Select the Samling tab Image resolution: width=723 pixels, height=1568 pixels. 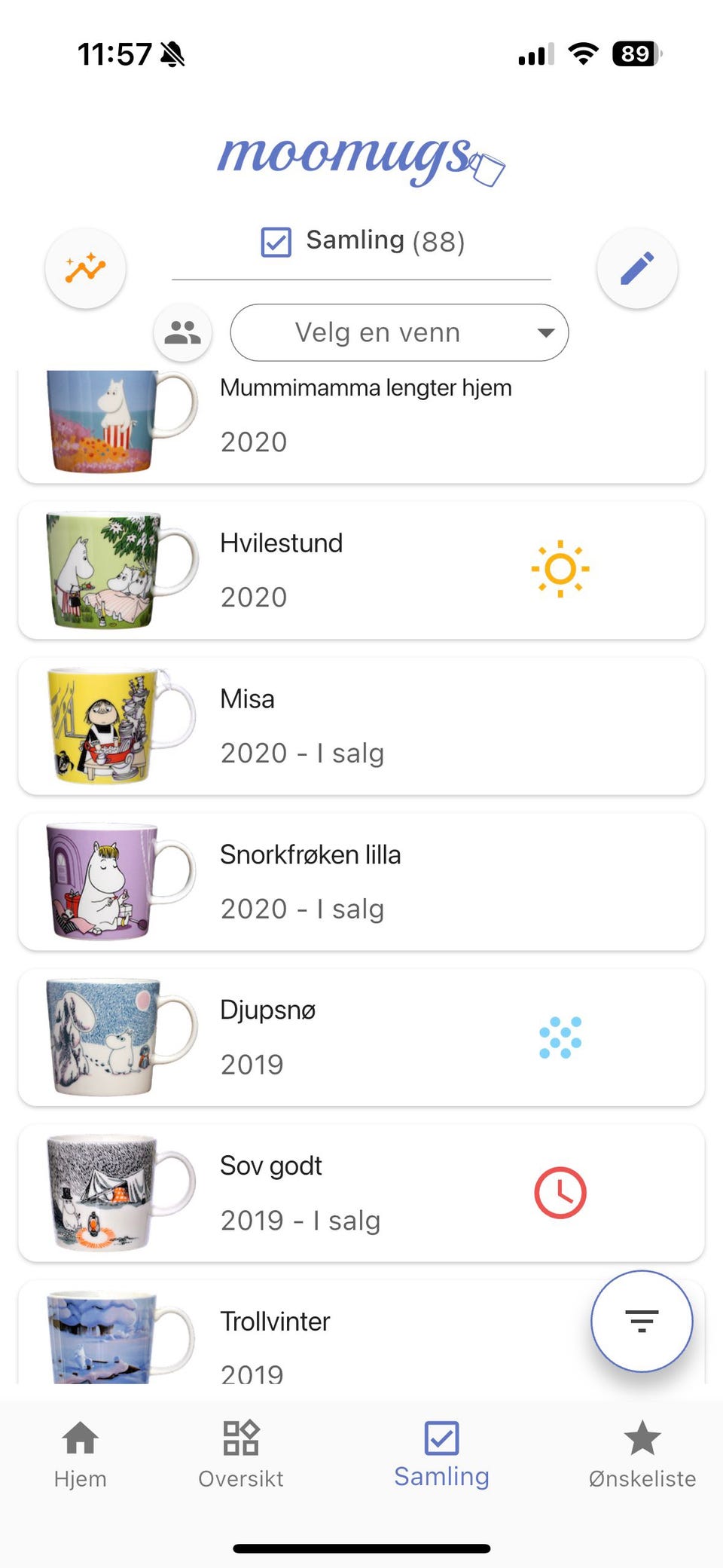441,1453
